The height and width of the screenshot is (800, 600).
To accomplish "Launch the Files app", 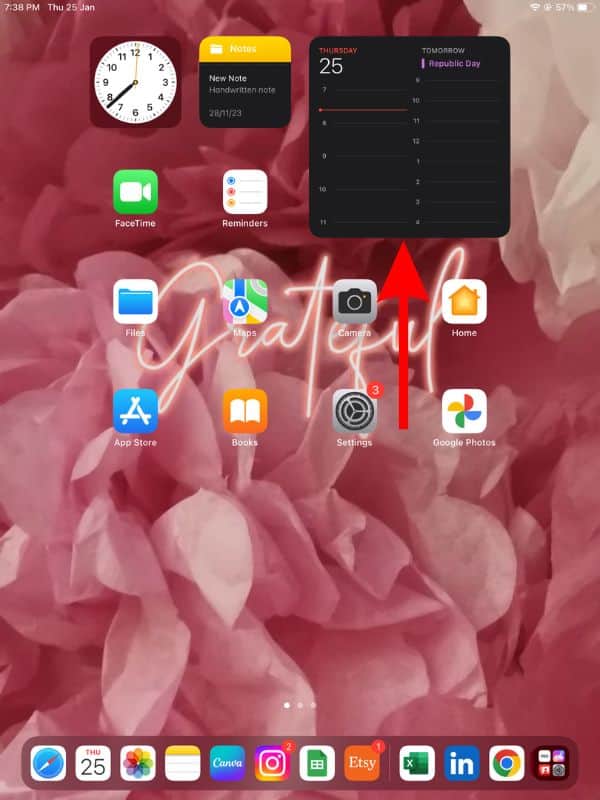I will (x=135, y=301).
